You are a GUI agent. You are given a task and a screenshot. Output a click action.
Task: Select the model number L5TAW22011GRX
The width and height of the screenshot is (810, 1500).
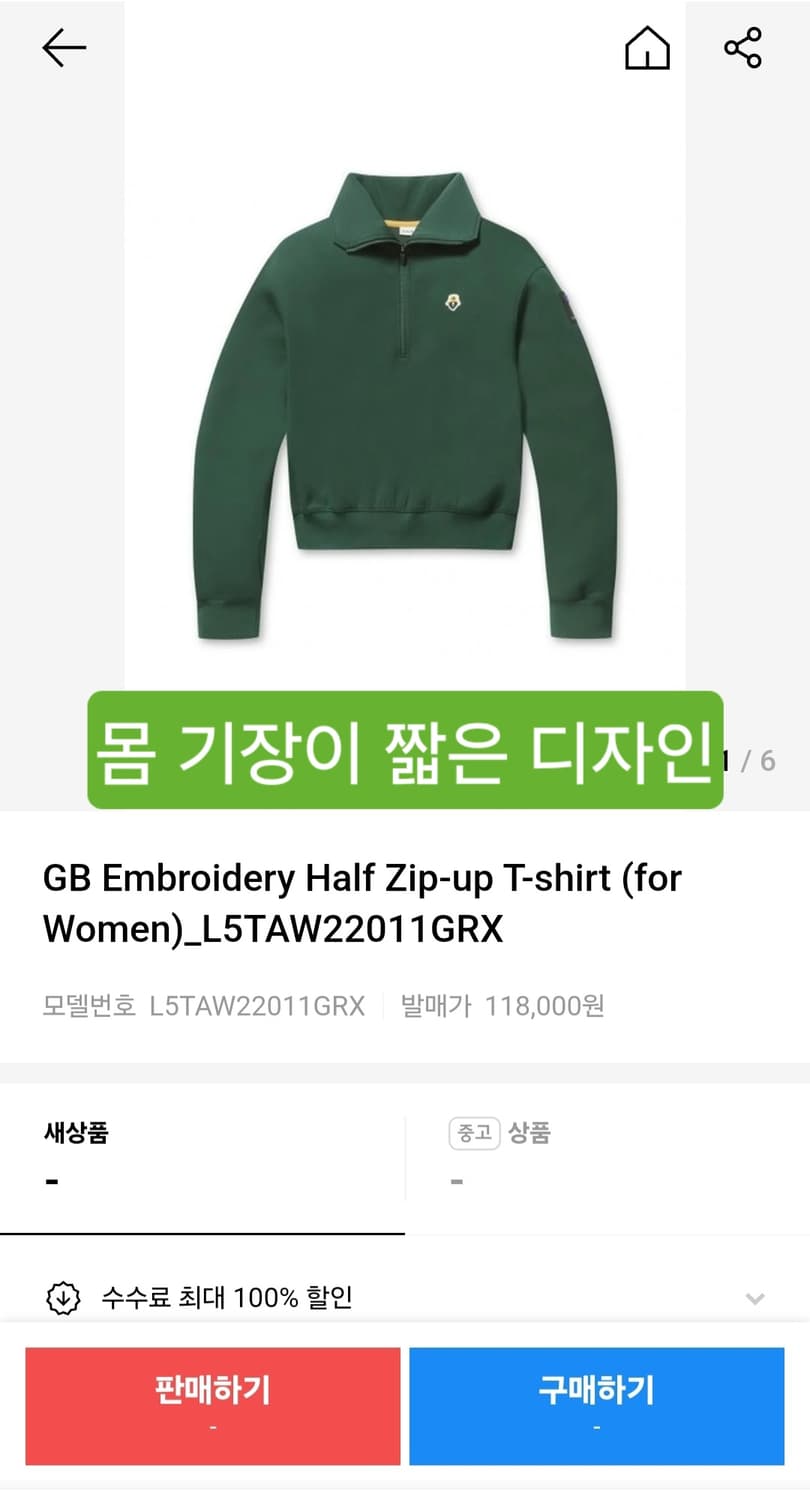click(258, 1007)
